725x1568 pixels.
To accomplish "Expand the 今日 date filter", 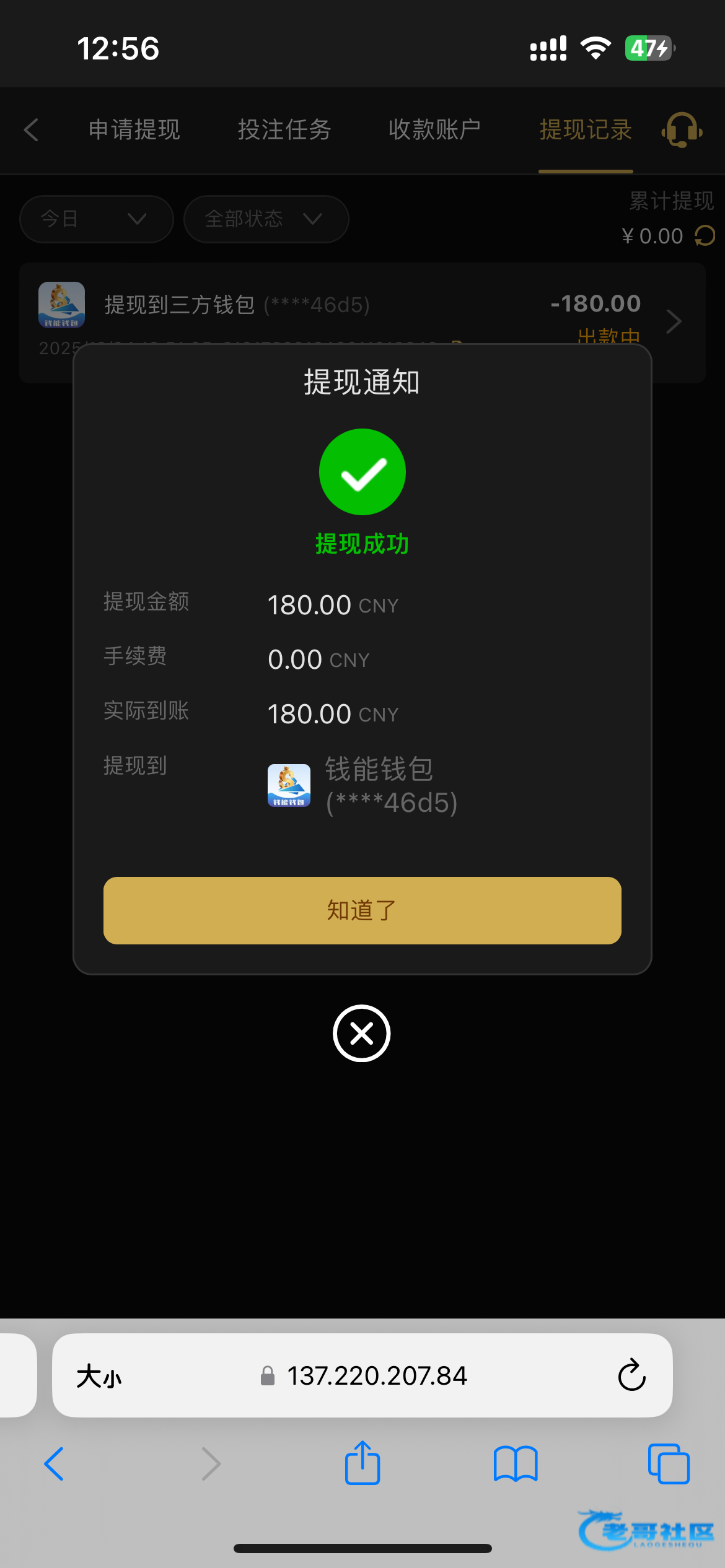I will click(96, 219).
